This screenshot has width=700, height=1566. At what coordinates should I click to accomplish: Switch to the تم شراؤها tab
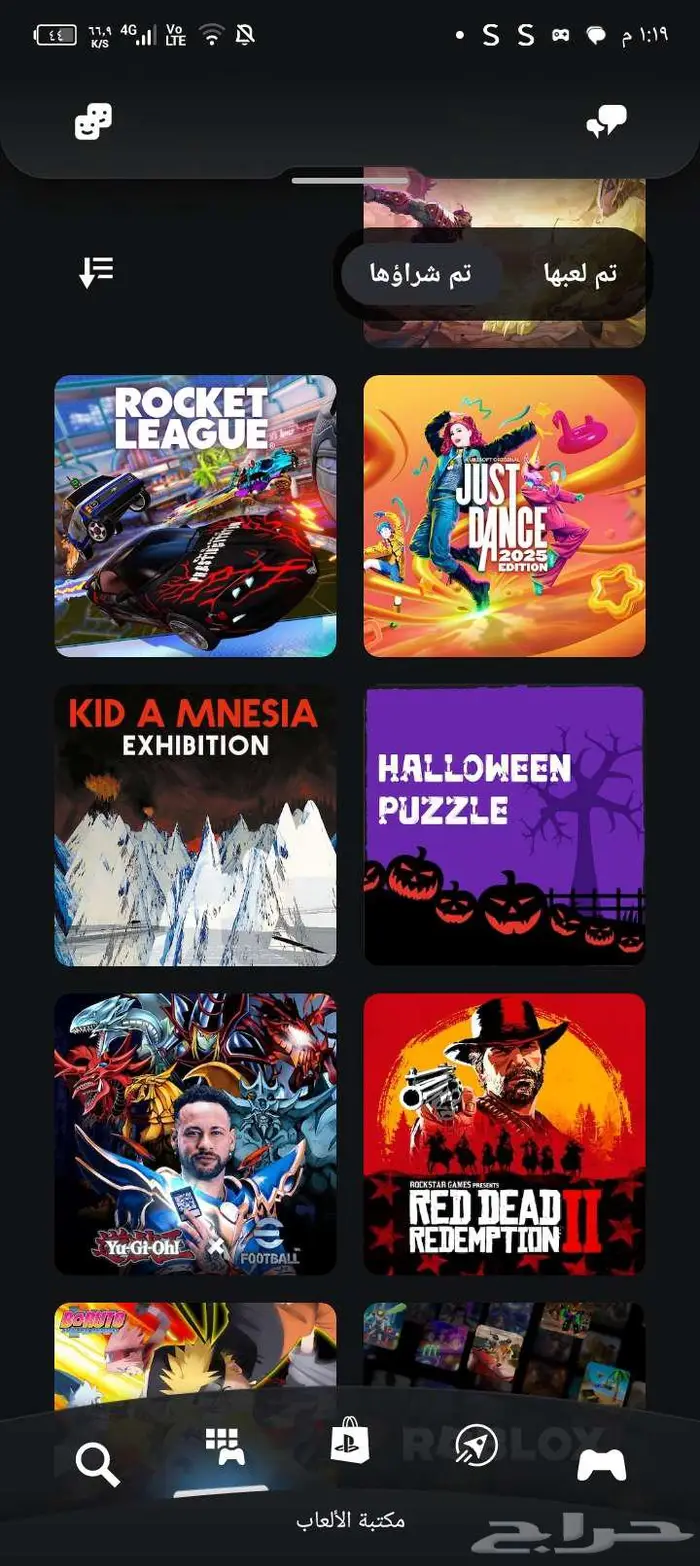421,274
